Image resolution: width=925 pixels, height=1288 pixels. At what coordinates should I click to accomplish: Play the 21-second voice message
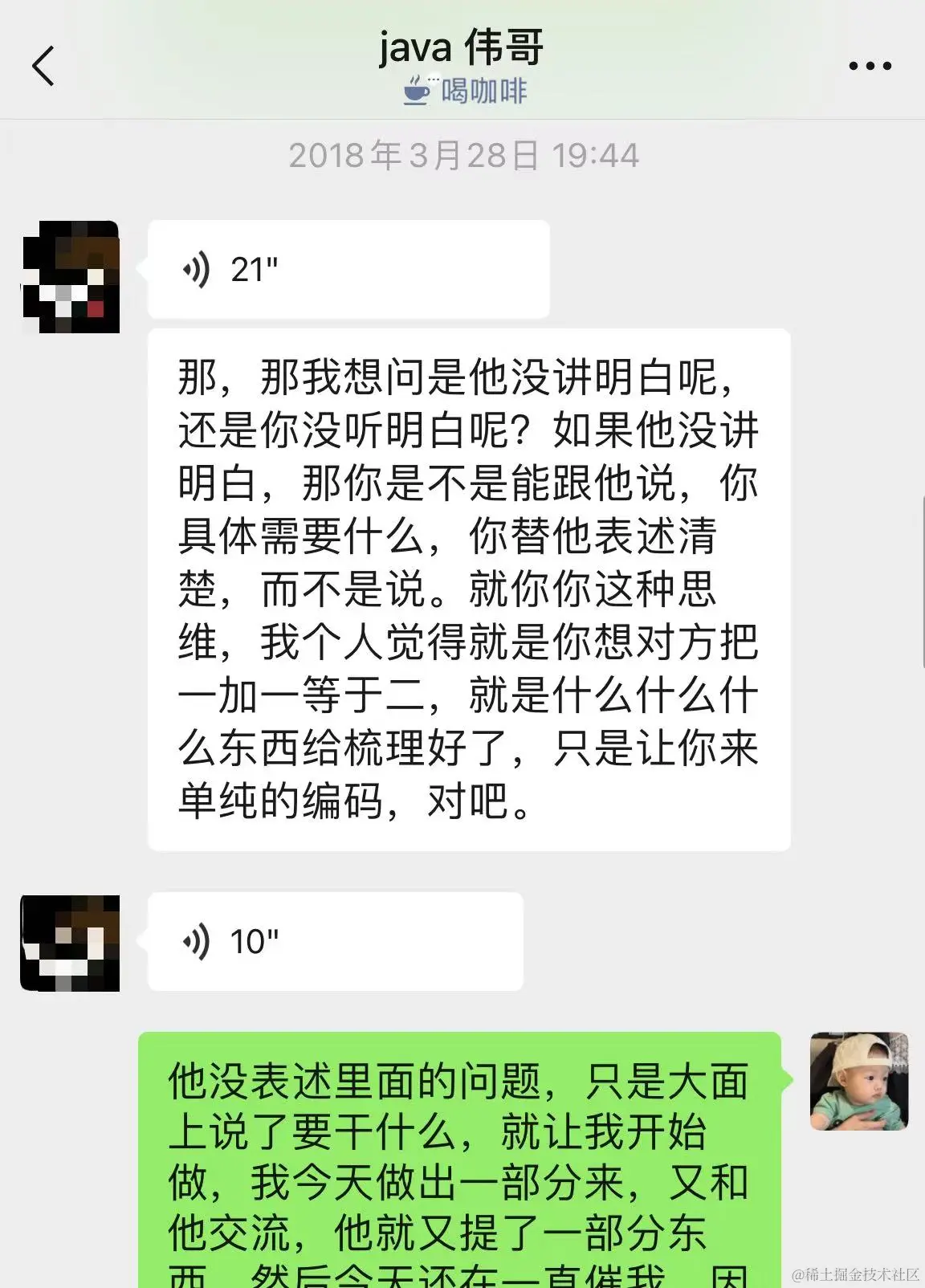click(x=348, y=269)
